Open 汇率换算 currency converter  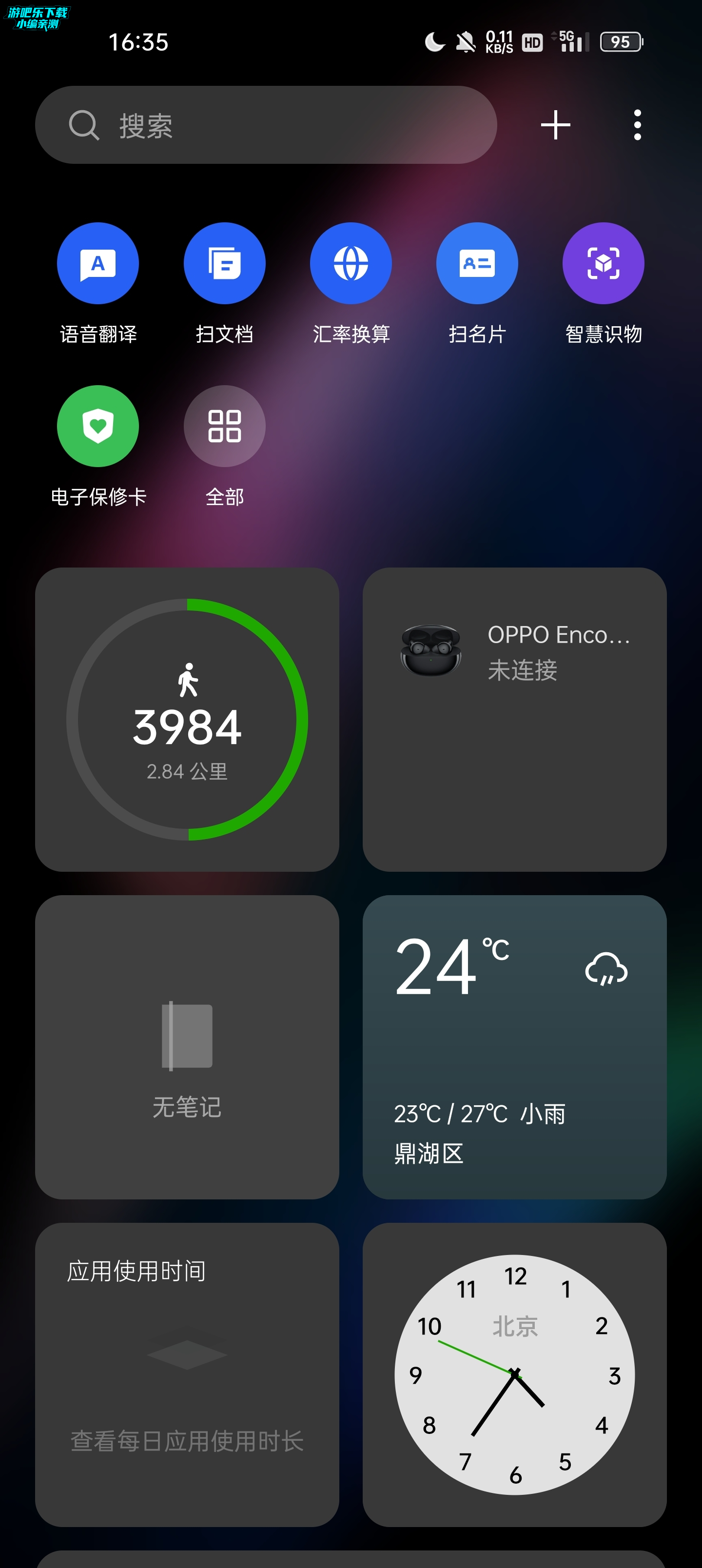tap(351, 264)
